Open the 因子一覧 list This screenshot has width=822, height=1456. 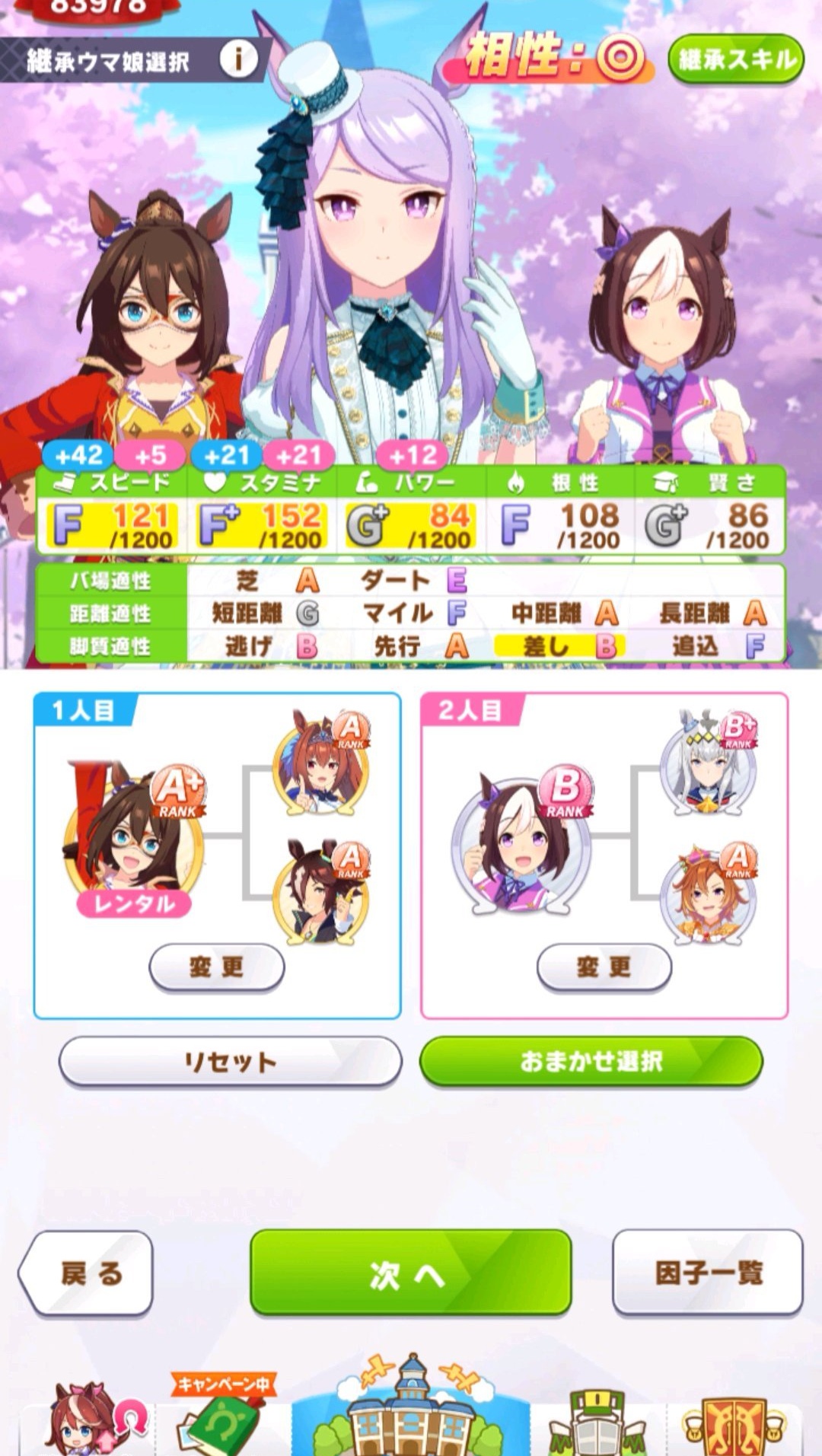[707, 1273]
